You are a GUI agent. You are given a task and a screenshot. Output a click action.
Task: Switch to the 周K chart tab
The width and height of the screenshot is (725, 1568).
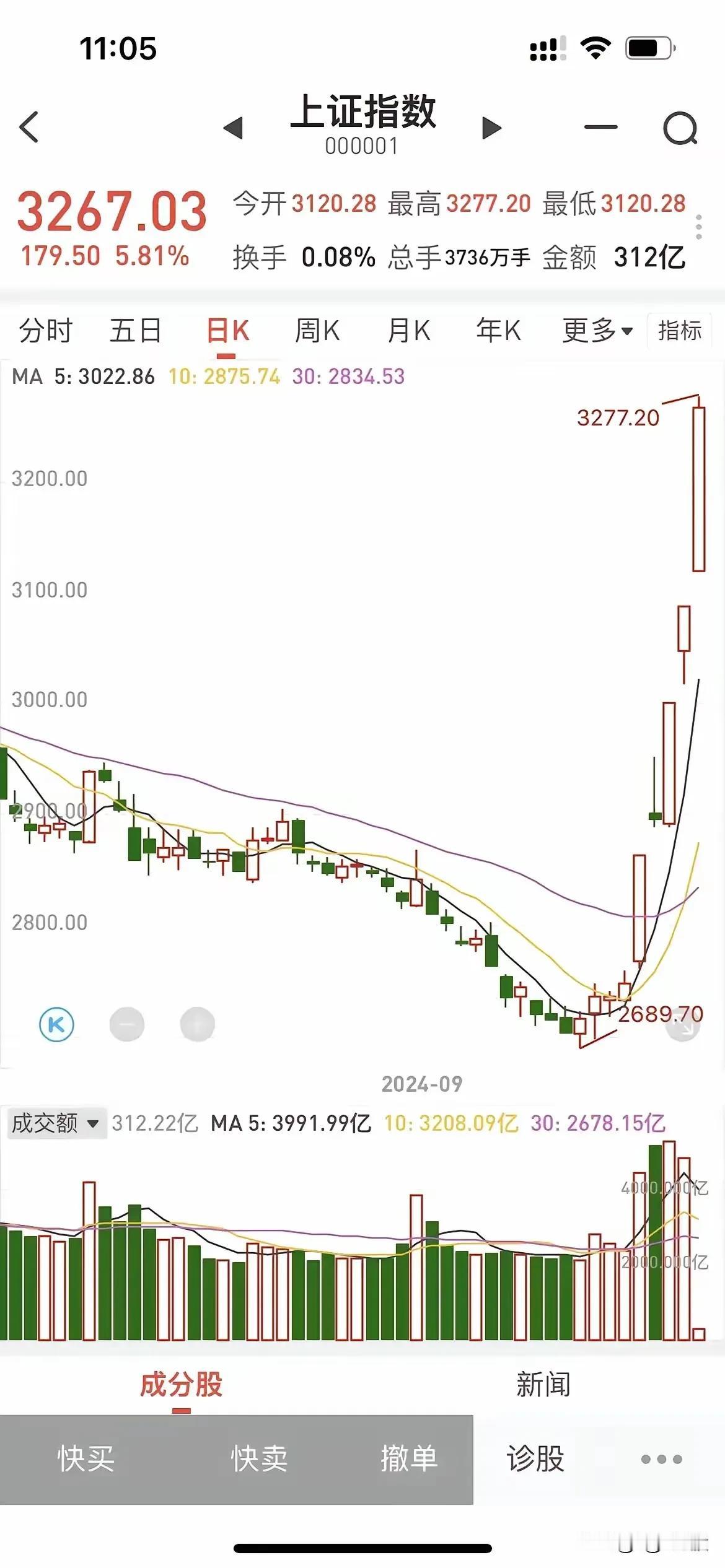317,331
